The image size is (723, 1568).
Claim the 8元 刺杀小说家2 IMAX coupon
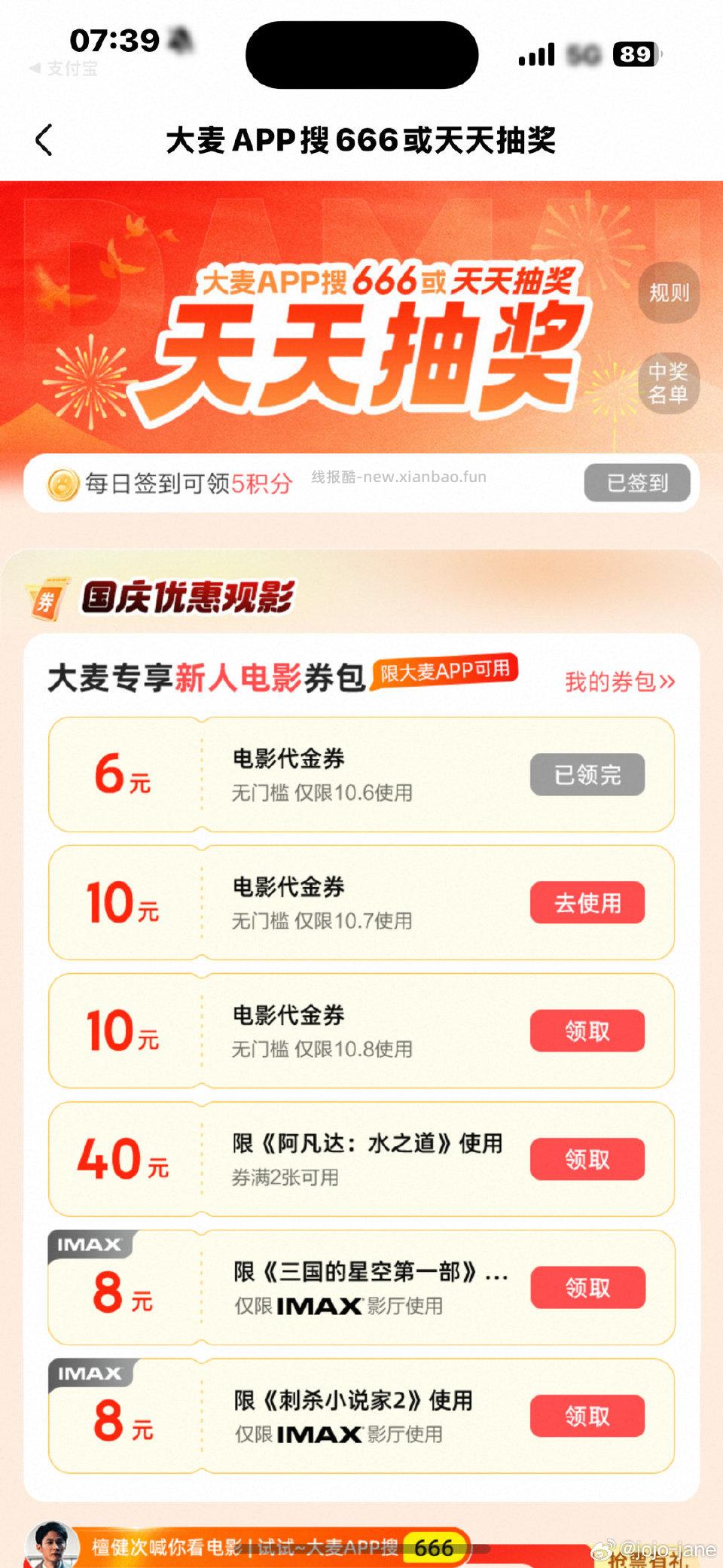pyautogui.click(x=587, y=1417)
